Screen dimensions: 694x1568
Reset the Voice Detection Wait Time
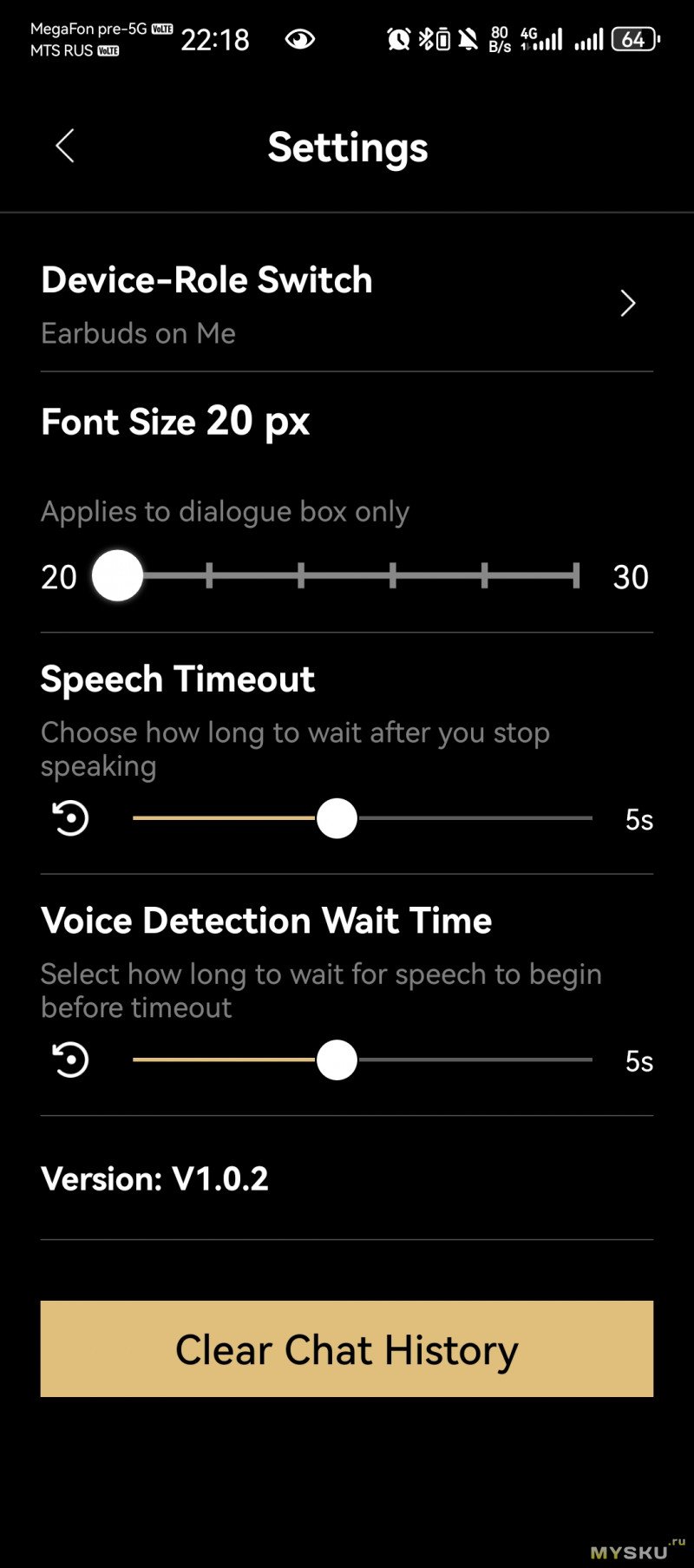pyautogui.click(x=71, y=1060)
